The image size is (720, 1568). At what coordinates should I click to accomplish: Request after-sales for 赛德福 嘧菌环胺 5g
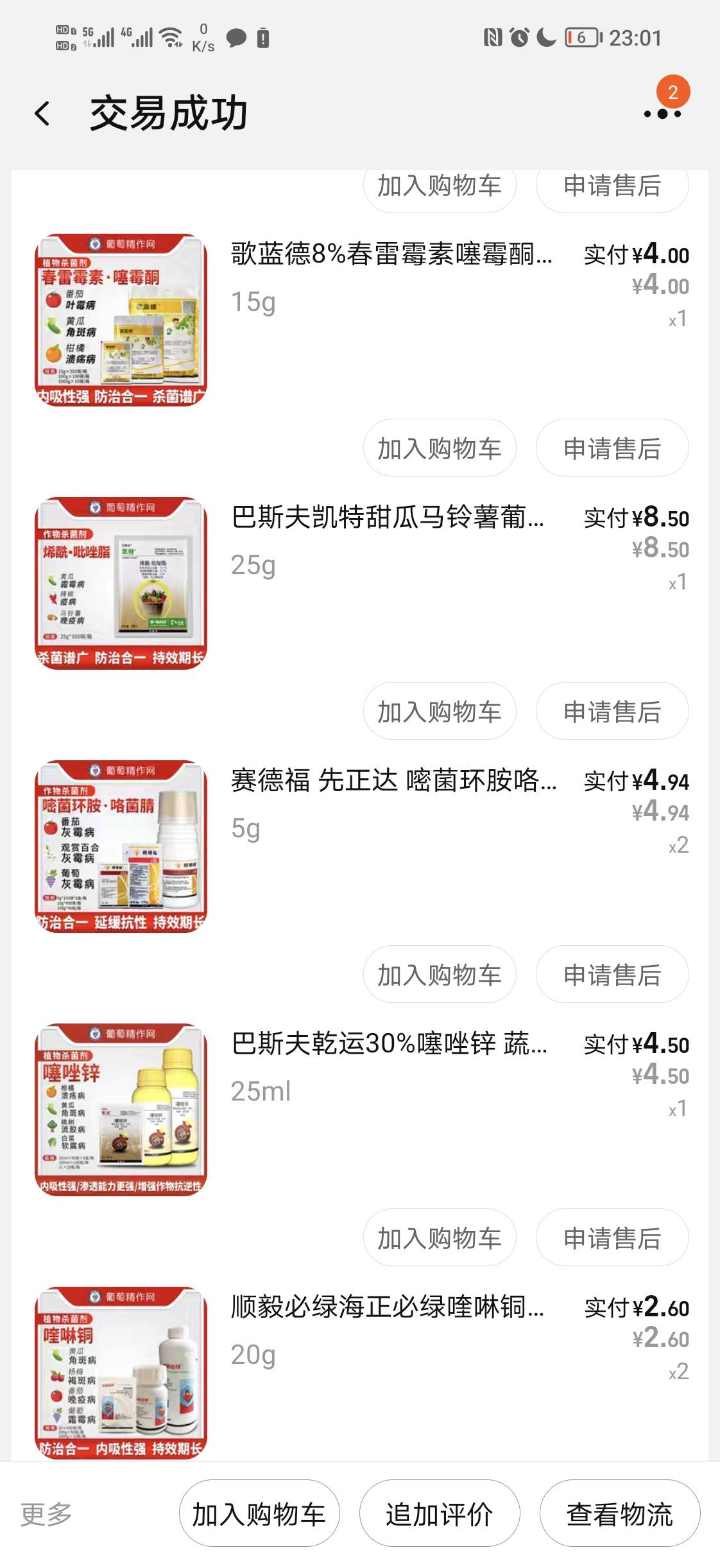point(612,975)
